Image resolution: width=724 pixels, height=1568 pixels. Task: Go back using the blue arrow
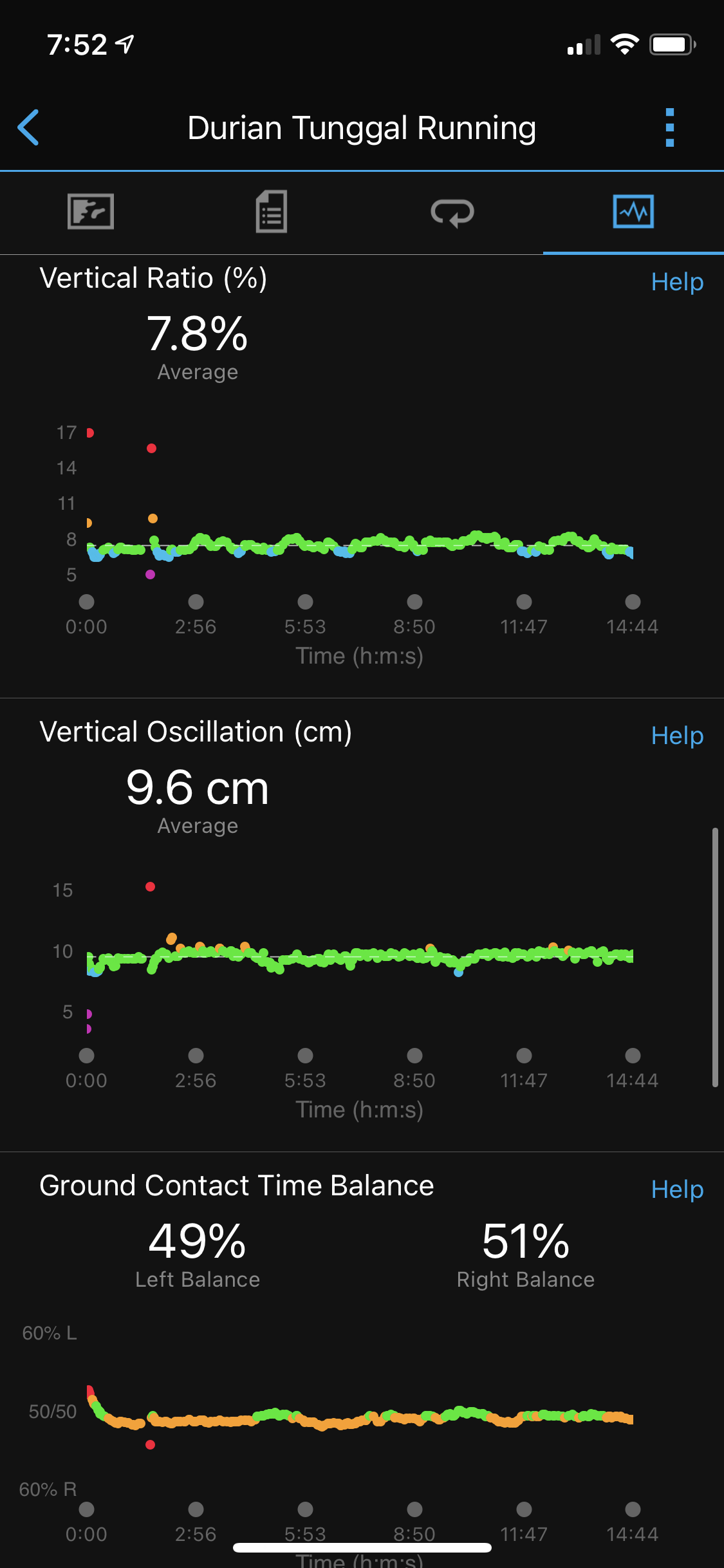pos(29,127)
